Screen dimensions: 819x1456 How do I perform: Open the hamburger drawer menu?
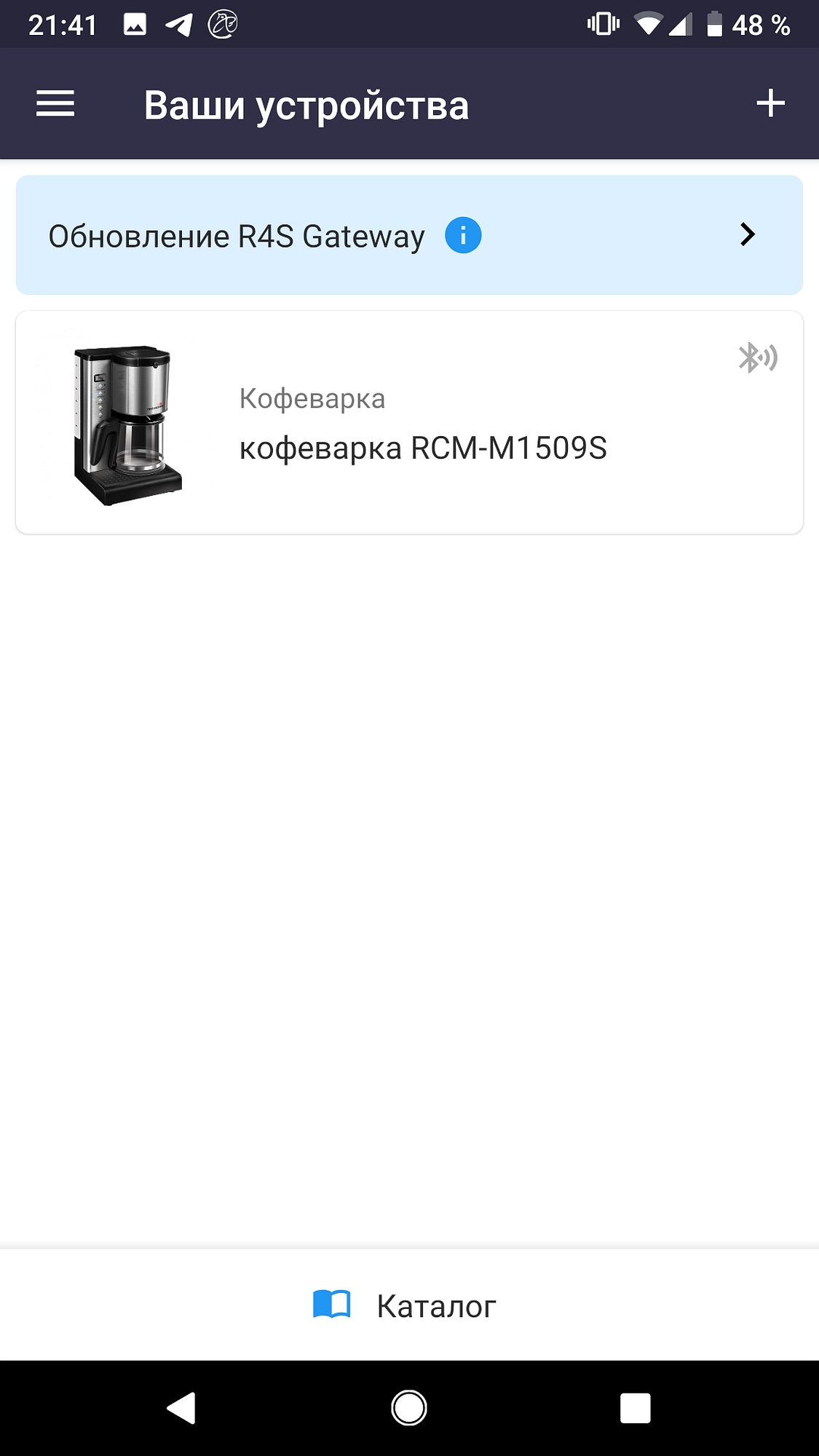tap(55, 103)
